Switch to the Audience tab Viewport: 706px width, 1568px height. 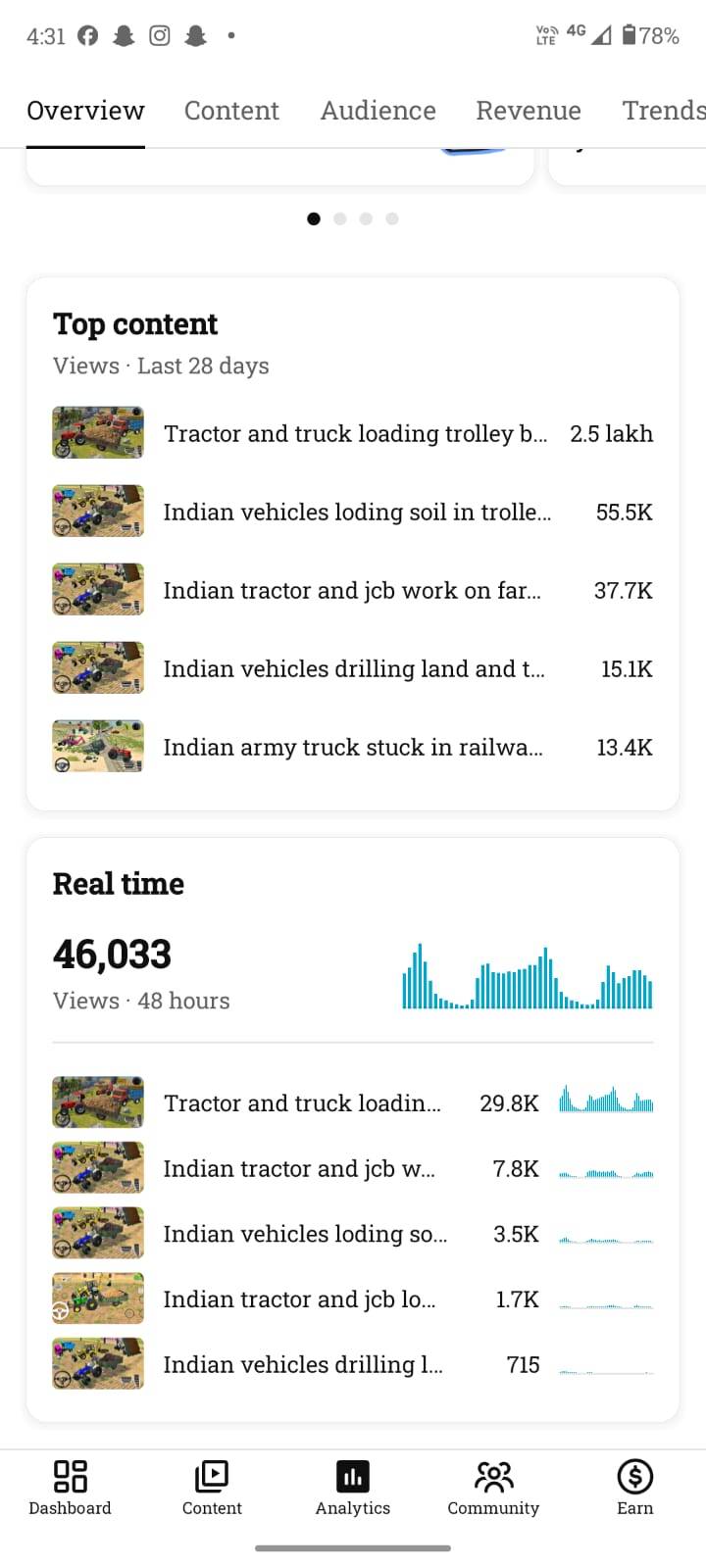378,111
